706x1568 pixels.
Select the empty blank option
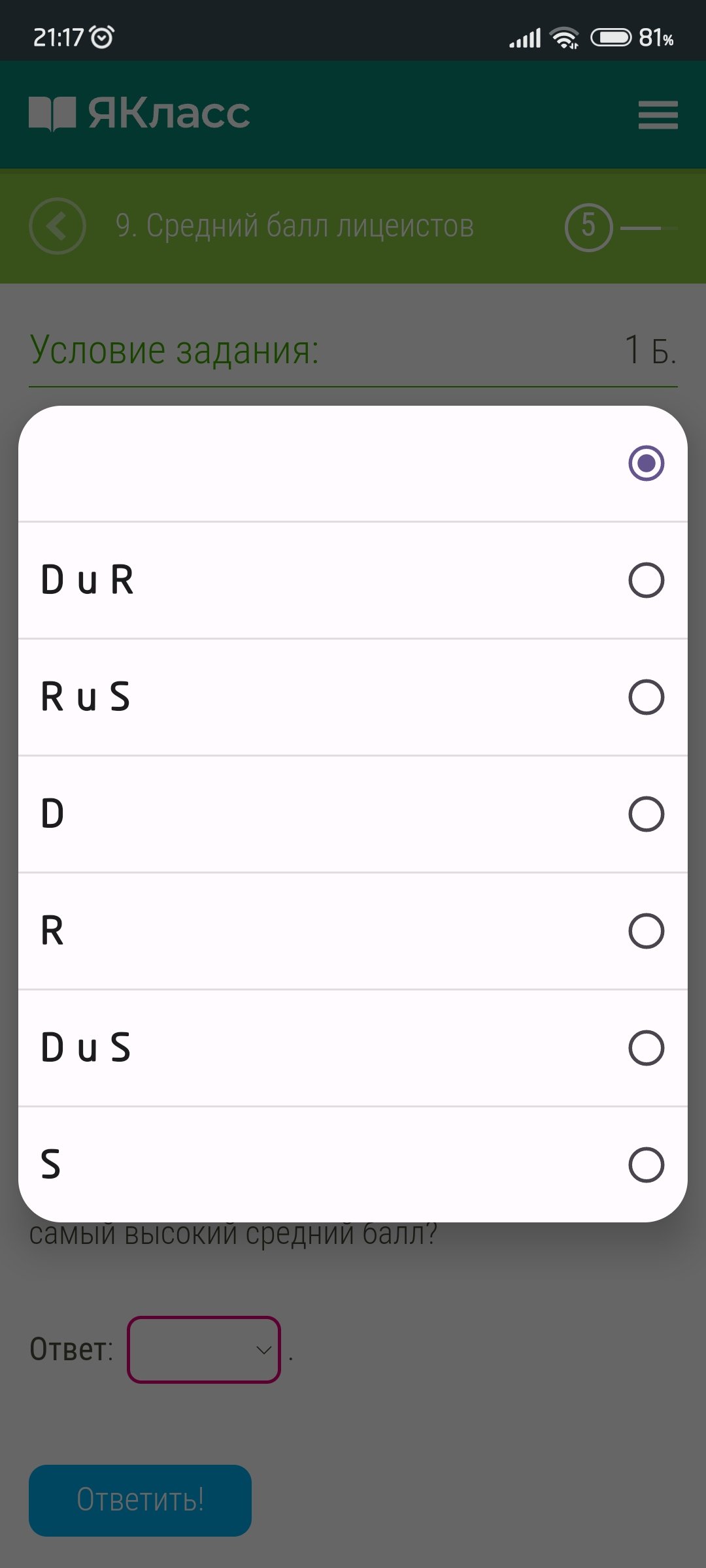[353, 463]
